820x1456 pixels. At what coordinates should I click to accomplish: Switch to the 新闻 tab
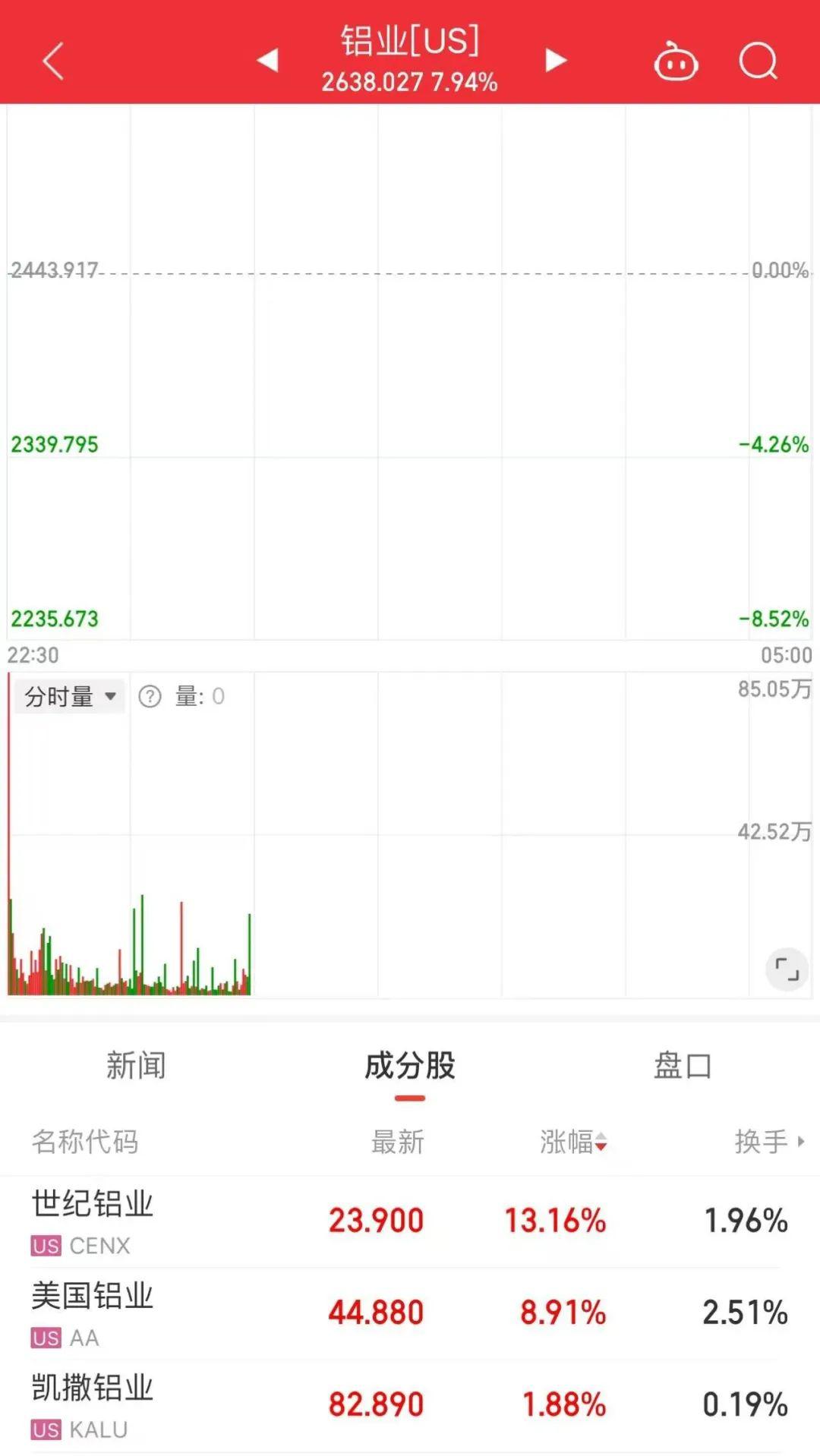click(136, 1066)
